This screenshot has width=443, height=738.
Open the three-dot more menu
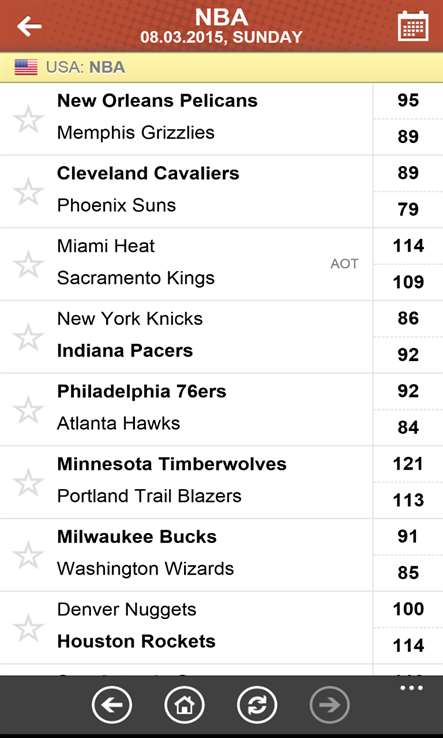[411, 688]
